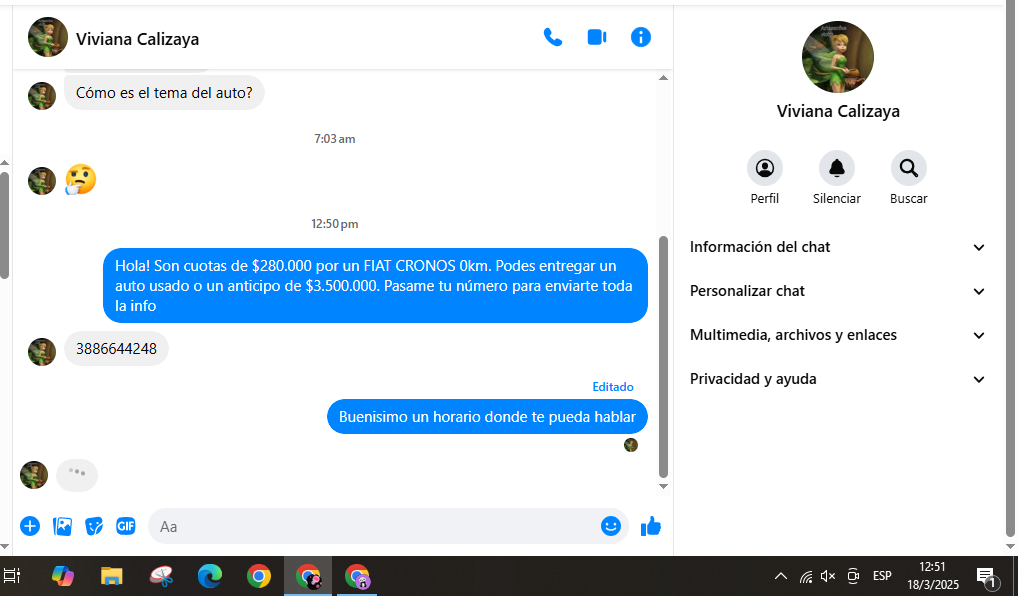Open Viviana's profile via Perfil button
1018x596 pixels.
[765, 168]
